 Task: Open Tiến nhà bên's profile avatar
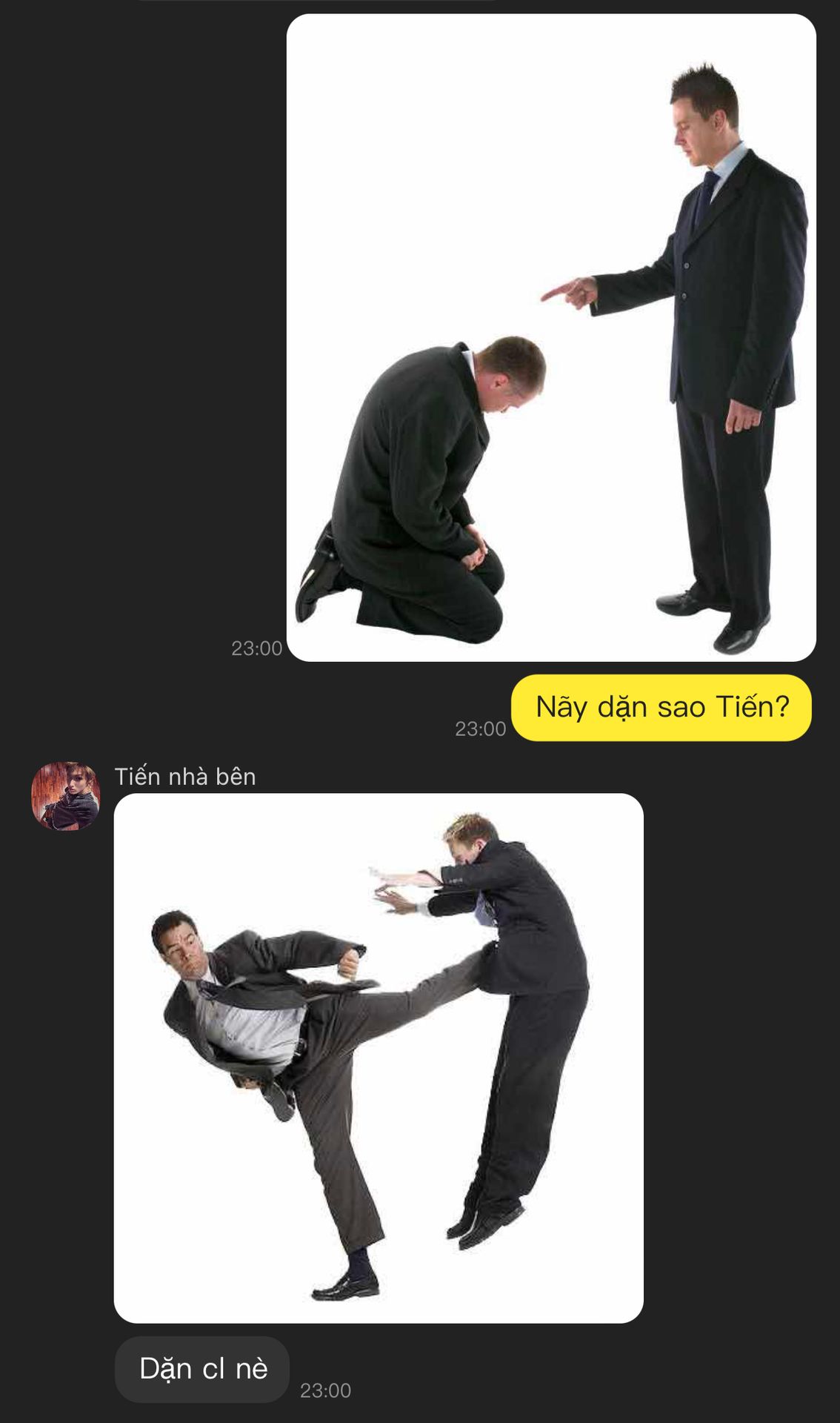(65, 796)
